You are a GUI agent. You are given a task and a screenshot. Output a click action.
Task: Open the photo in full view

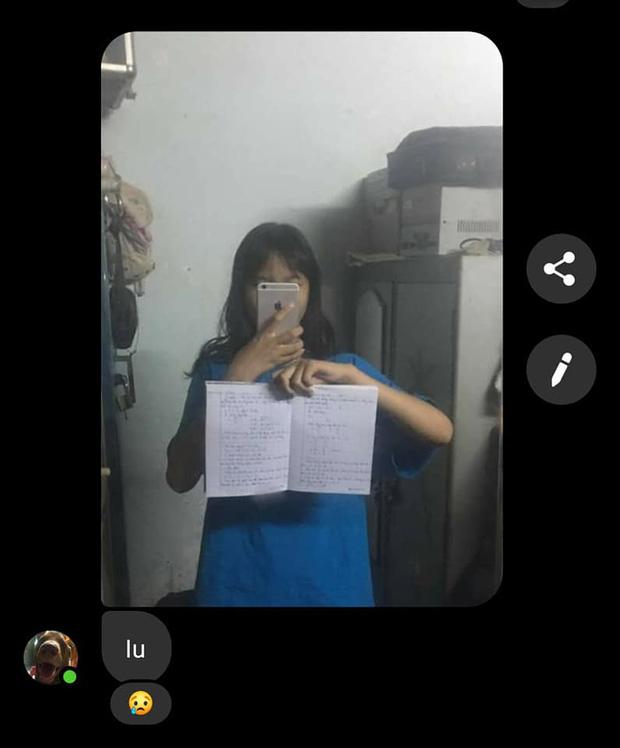tap(301, 318)
